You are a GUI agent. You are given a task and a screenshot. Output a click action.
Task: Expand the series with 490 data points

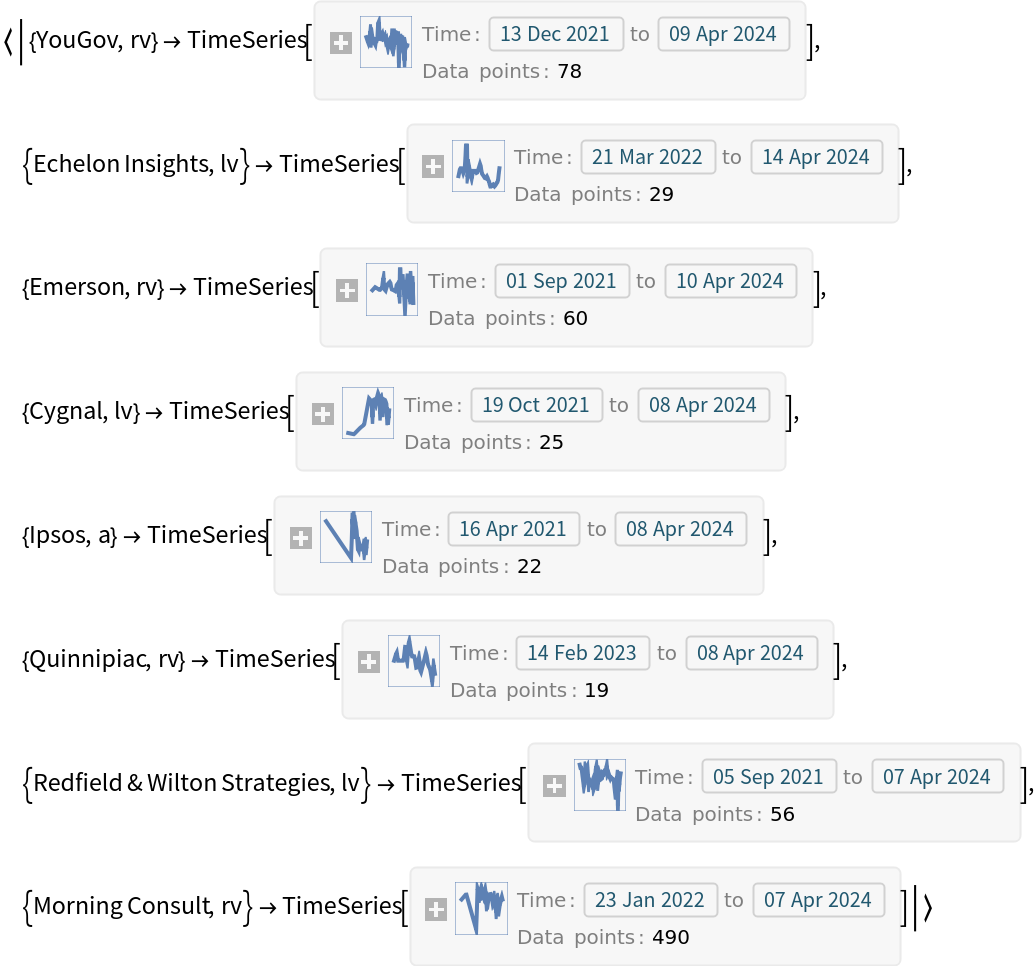436,909
